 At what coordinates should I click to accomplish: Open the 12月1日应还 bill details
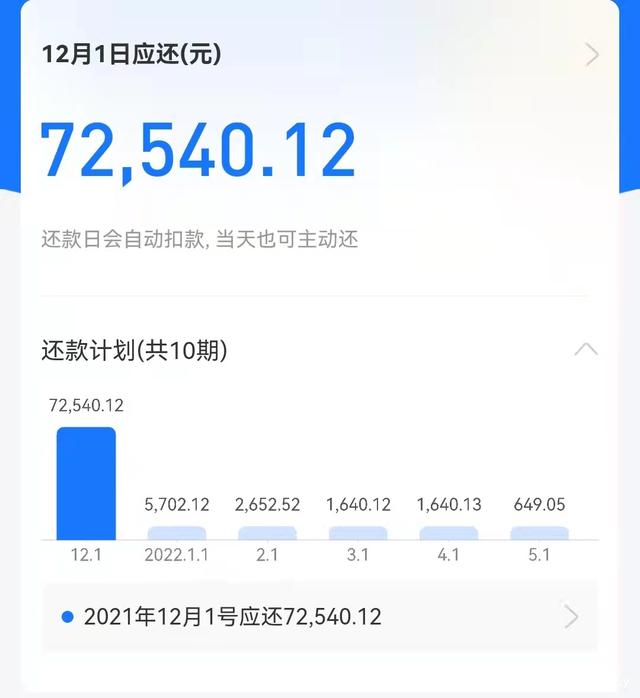(x=591, y=54)
